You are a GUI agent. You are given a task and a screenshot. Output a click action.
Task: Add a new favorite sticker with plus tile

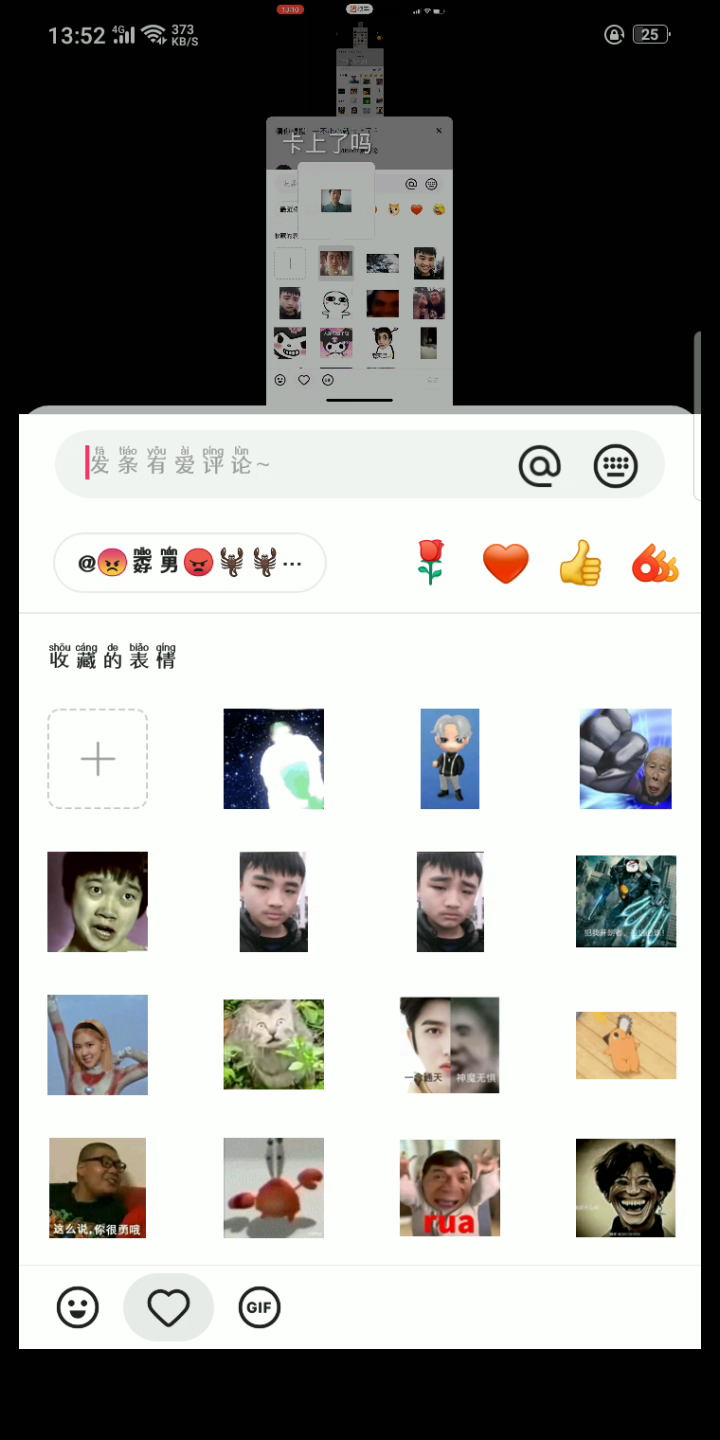pyautogui.click(x=98, y=759)
